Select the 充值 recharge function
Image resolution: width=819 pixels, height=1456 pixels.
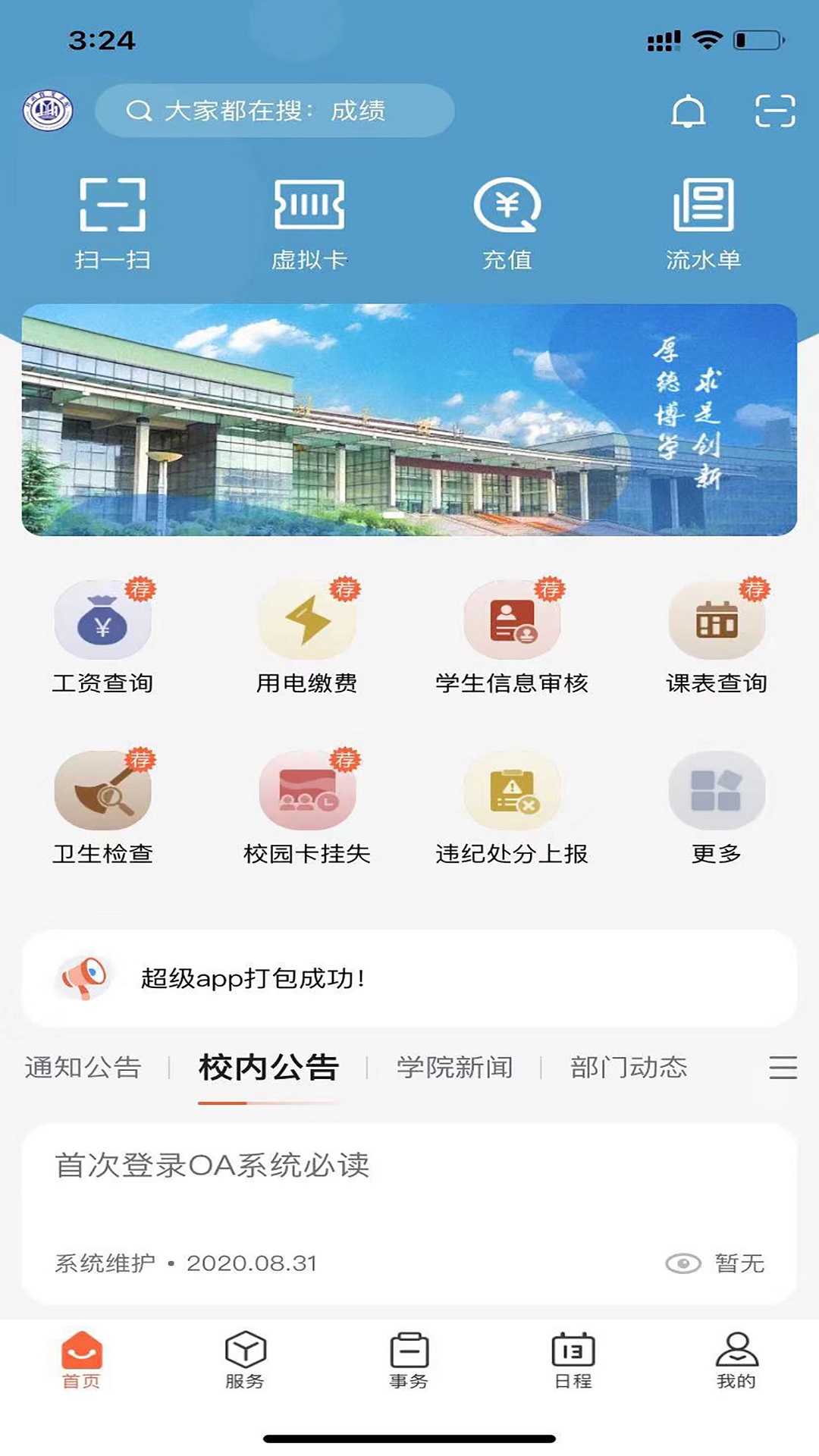[x=510, y=220]
